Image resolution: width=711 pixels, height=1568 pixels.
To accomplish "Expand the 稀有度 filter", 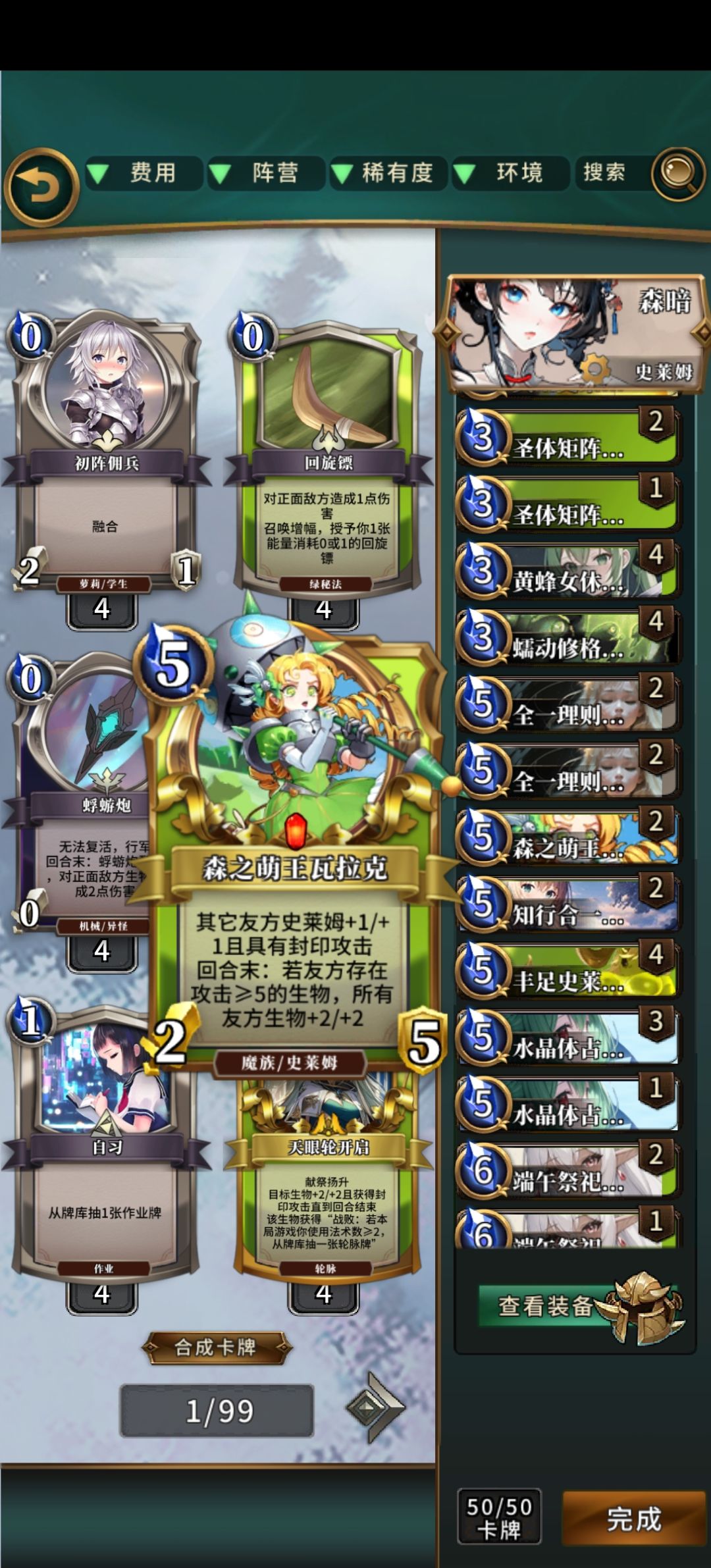I will 395,172.
